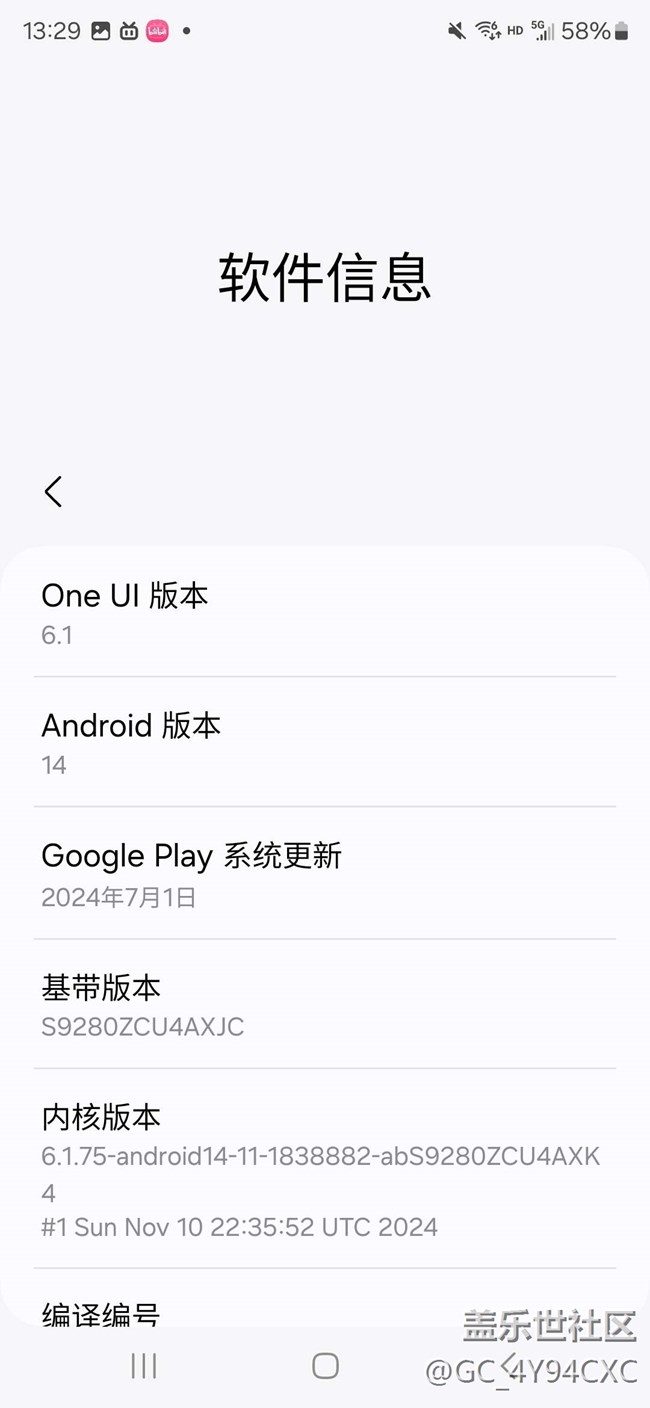Tap the Android 版本 row
The width and height of the screenshot is (650, 1408).
(x=325, y=742)
